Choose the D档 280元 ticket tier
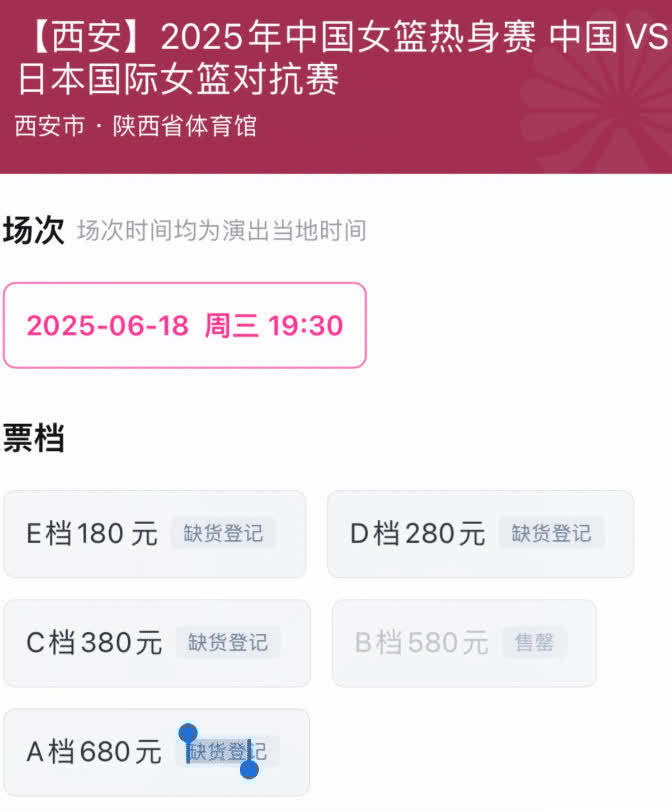This screenshot has width=672, height=811. point(480,534)
